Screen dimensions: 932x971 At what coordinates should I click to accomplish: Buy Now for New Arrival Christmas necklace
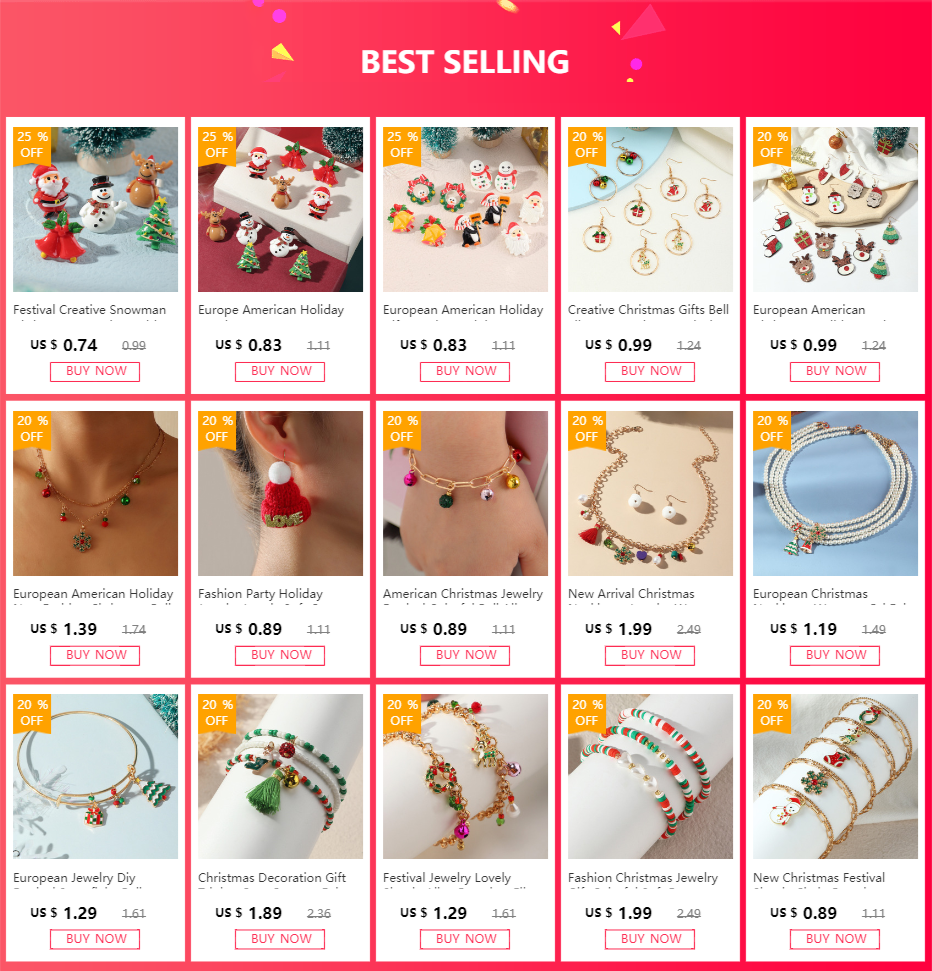(650, 655)
